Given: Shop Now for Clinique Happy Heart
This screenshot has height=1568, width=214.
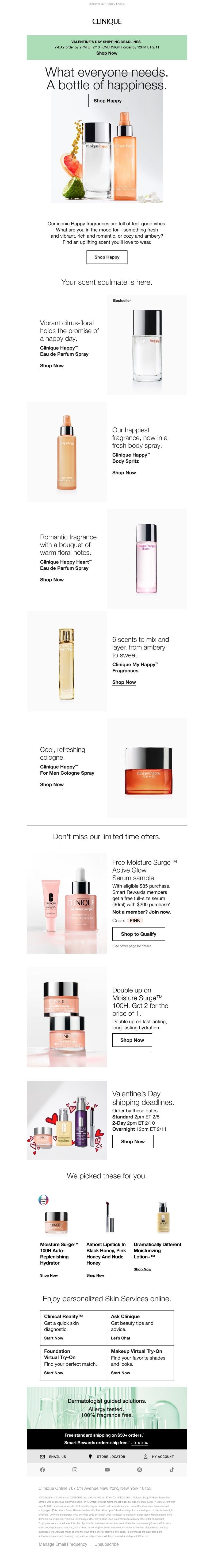Looking at the screenshot, I should coord(52,580).
